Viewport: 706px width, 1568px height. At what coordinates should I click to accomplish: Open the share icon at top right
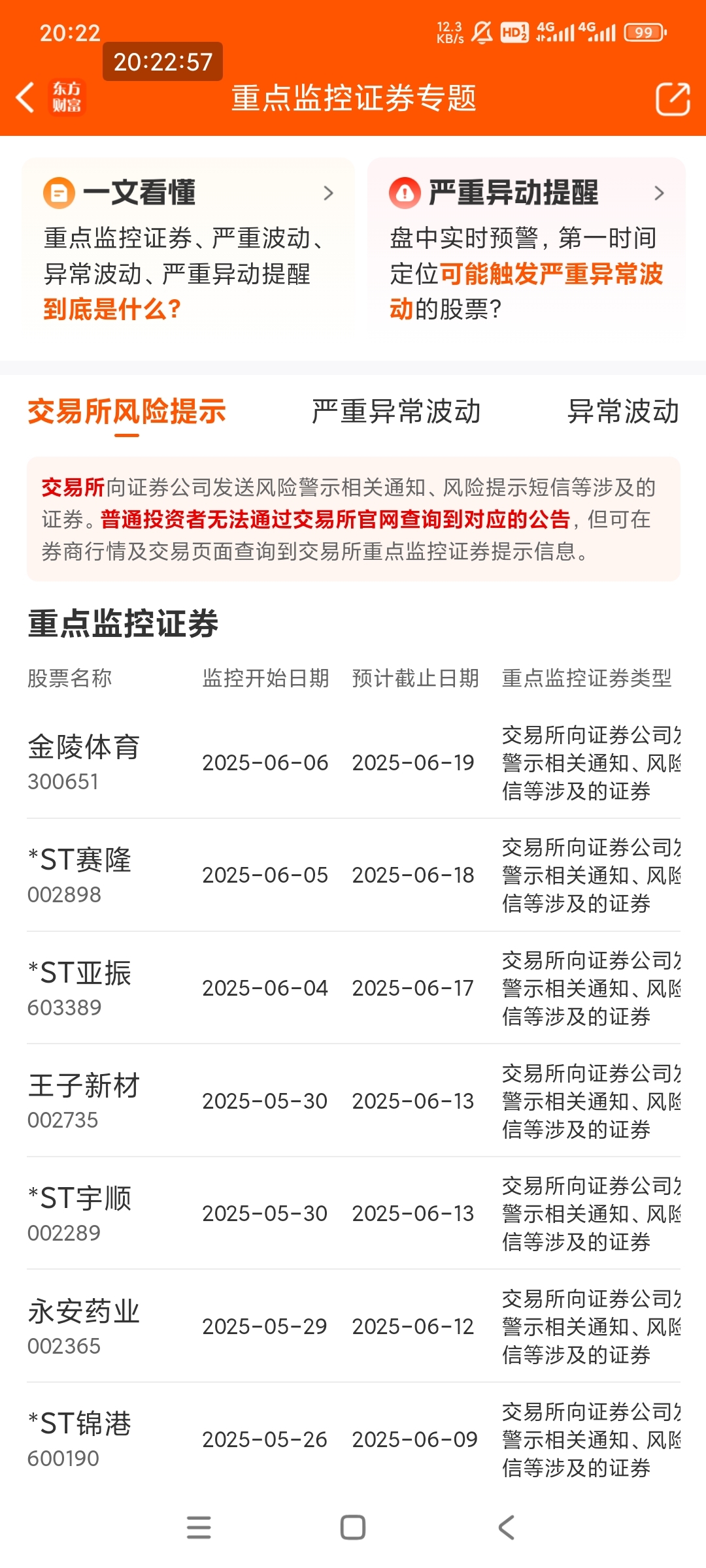(672, 98)
